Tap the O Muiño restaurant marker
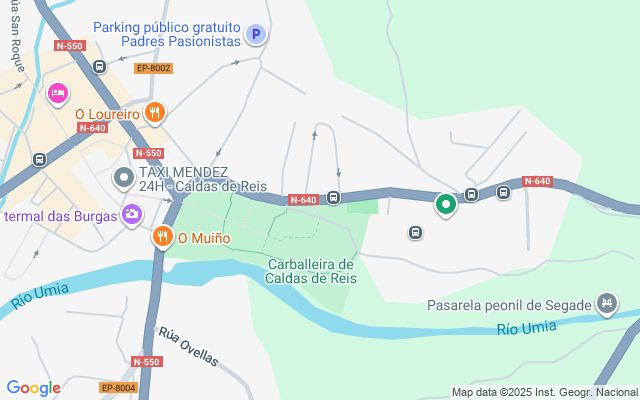The height and width of the screenshot is (400, 640). click(x=161, y=238)
